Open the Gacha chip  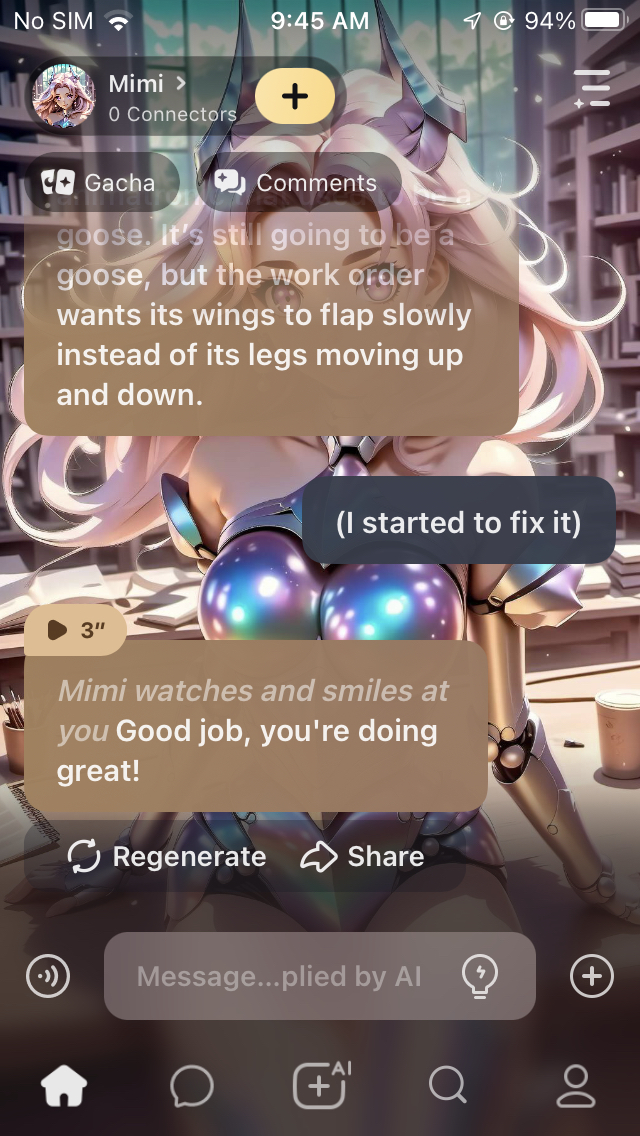pos(99,183)
